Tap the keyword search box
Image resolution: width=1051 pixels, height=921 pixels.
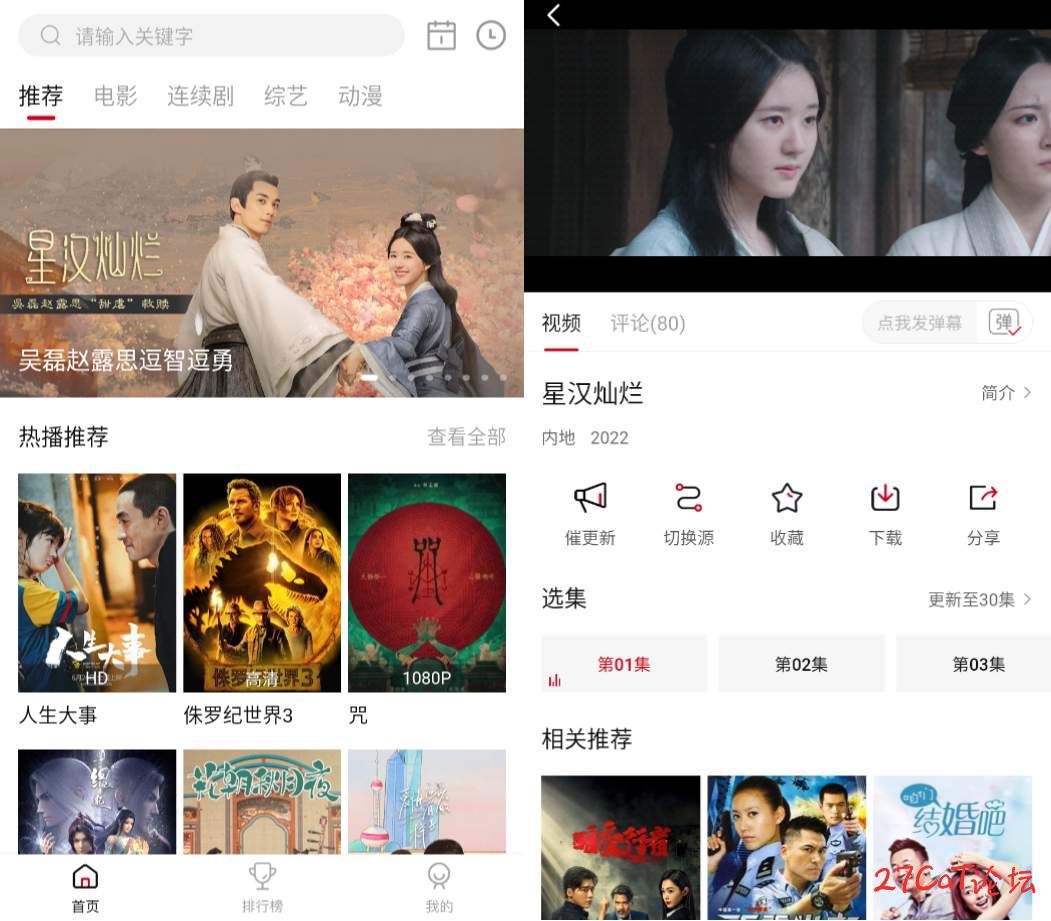point(210,36)
